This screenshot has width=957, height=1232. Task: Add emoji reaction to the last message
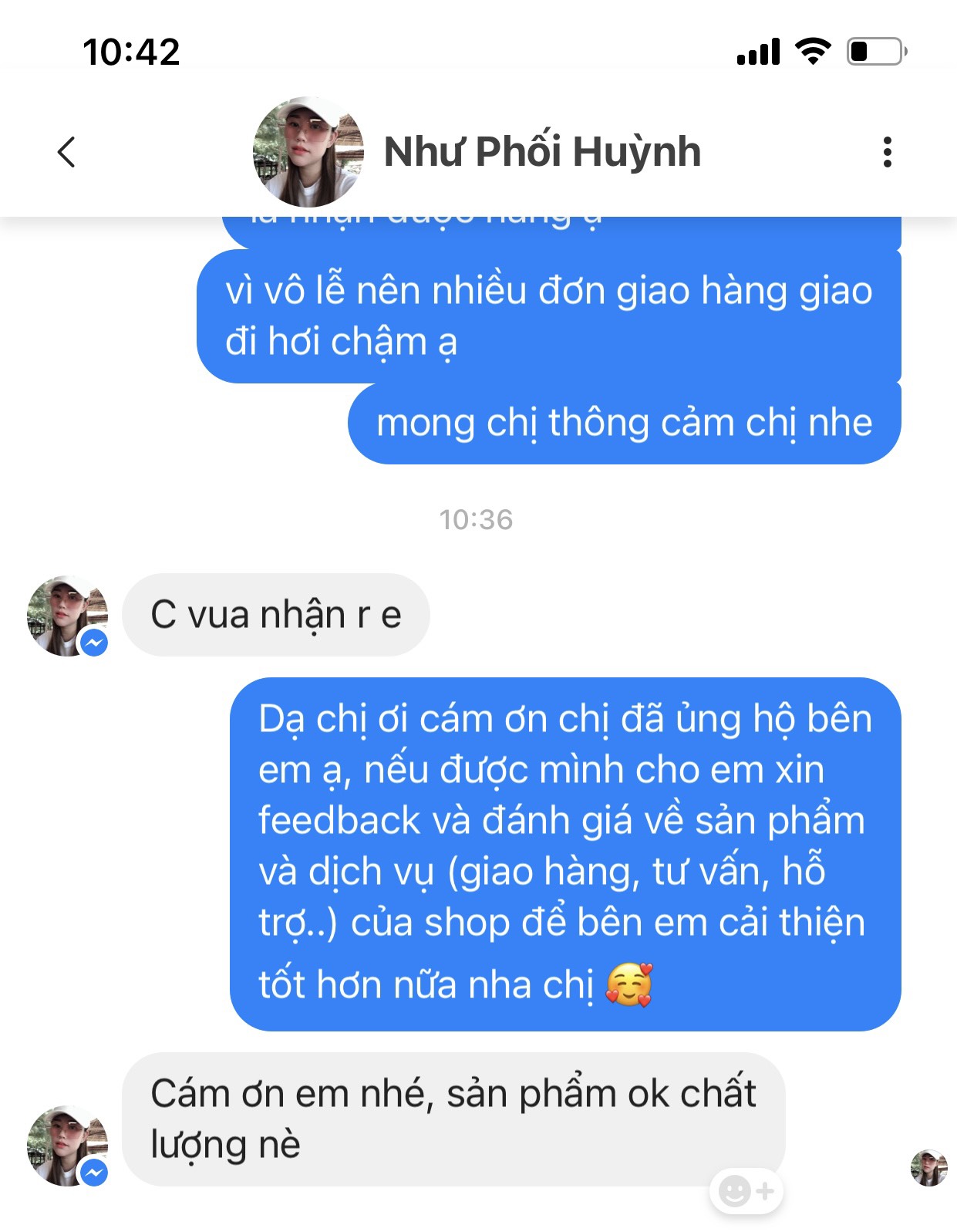pos(746,1191)
